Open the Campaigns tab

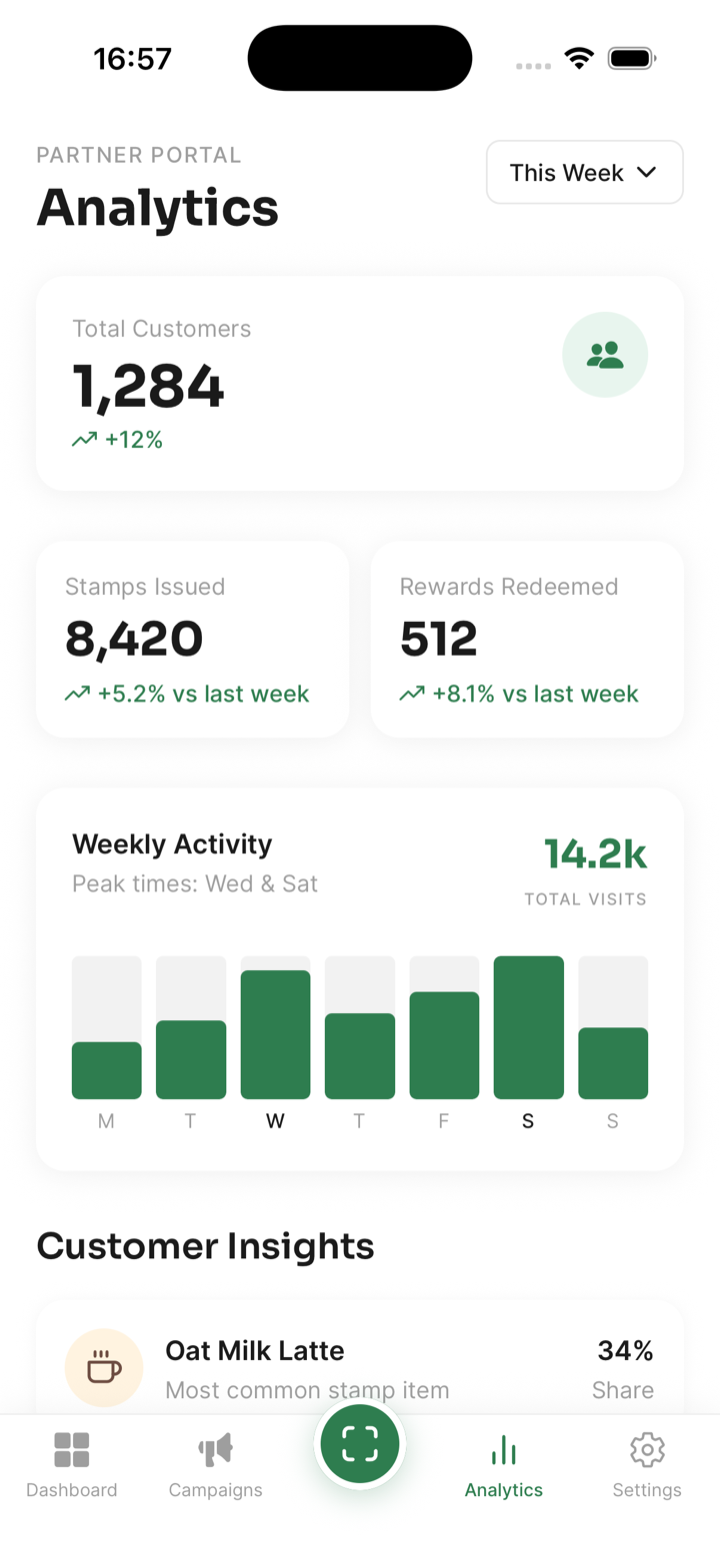click(215, 1465)
